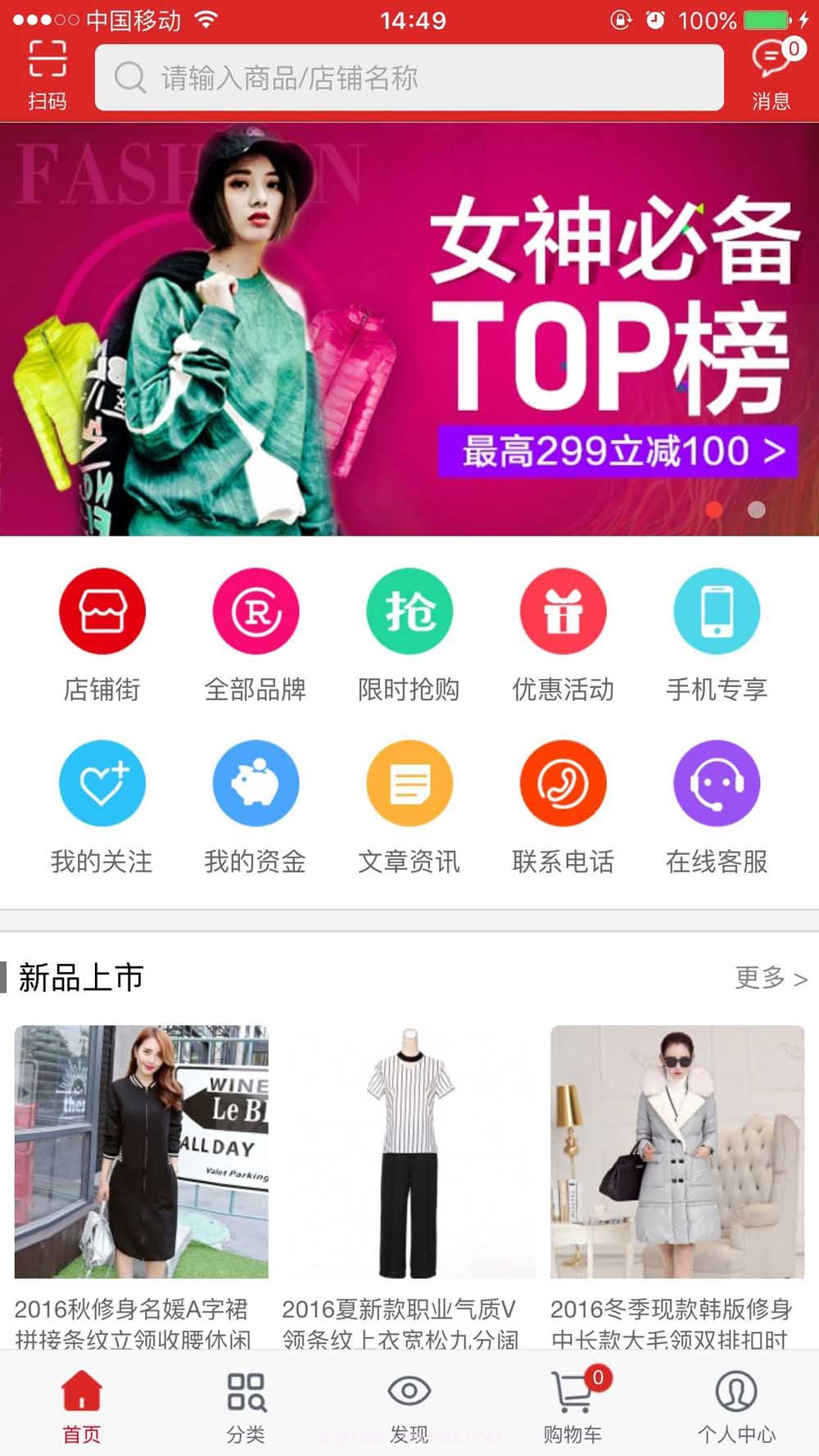Tap the 联系电话 contact phone icon
Viewport: 819px width, 1456px height.
point(562,782)
